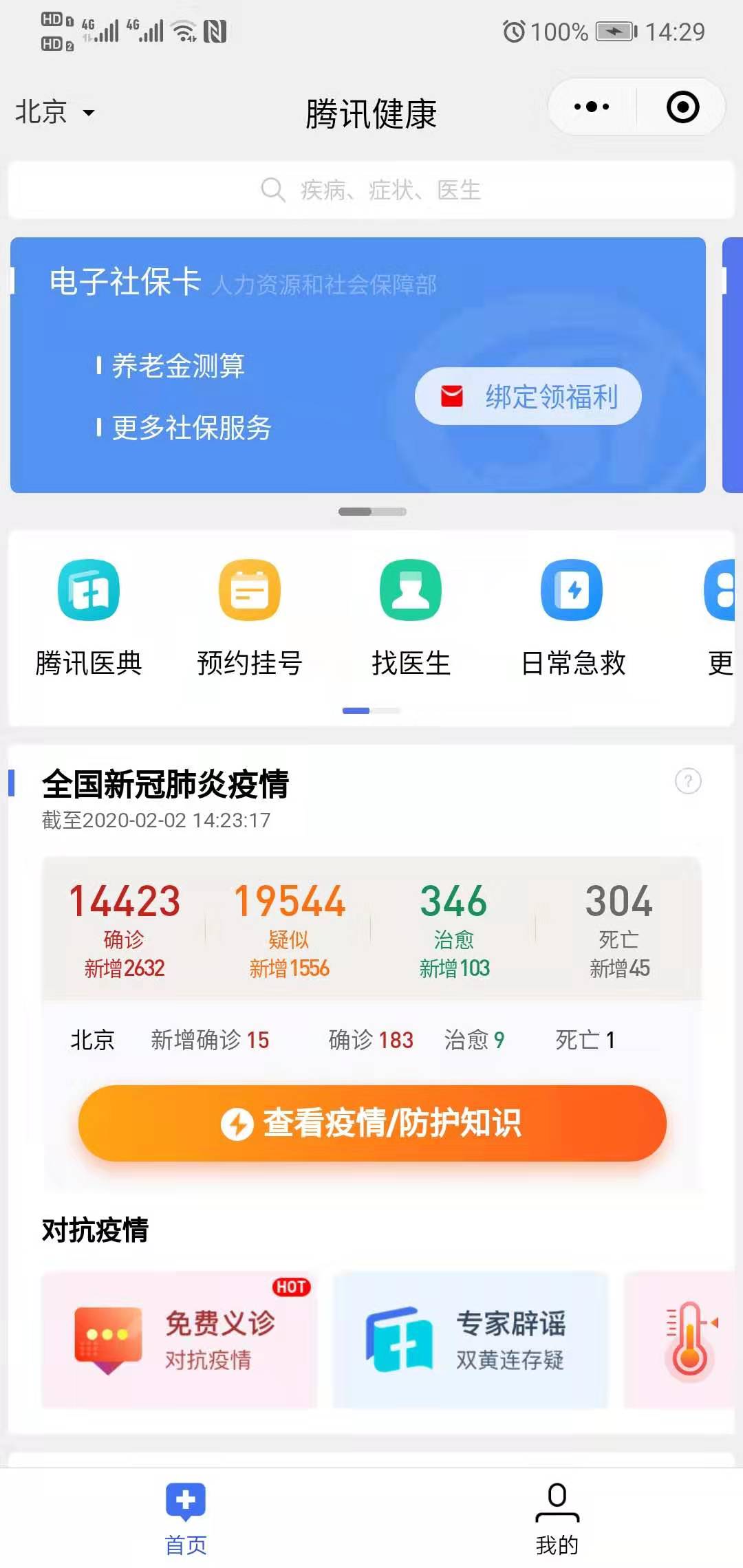Open 找医生
Viewport: 743px width, 1568px height.
(x=411, y=616)
